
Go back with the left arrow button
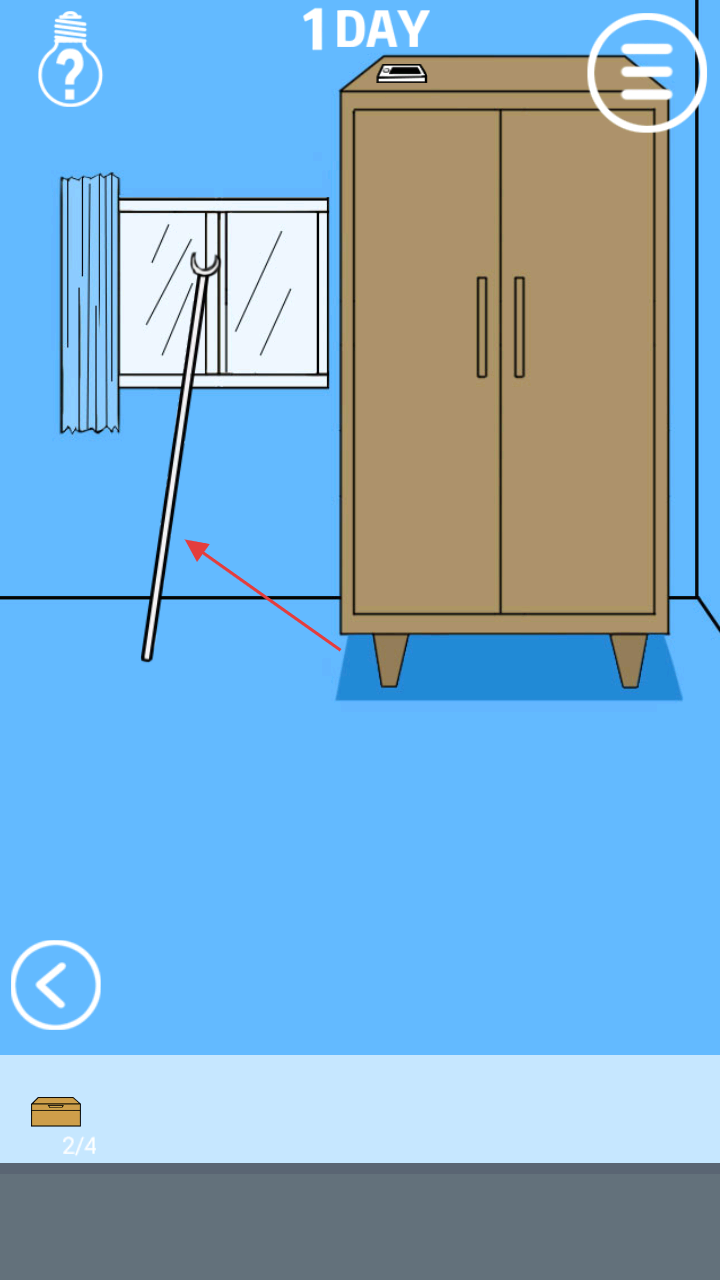56,985
